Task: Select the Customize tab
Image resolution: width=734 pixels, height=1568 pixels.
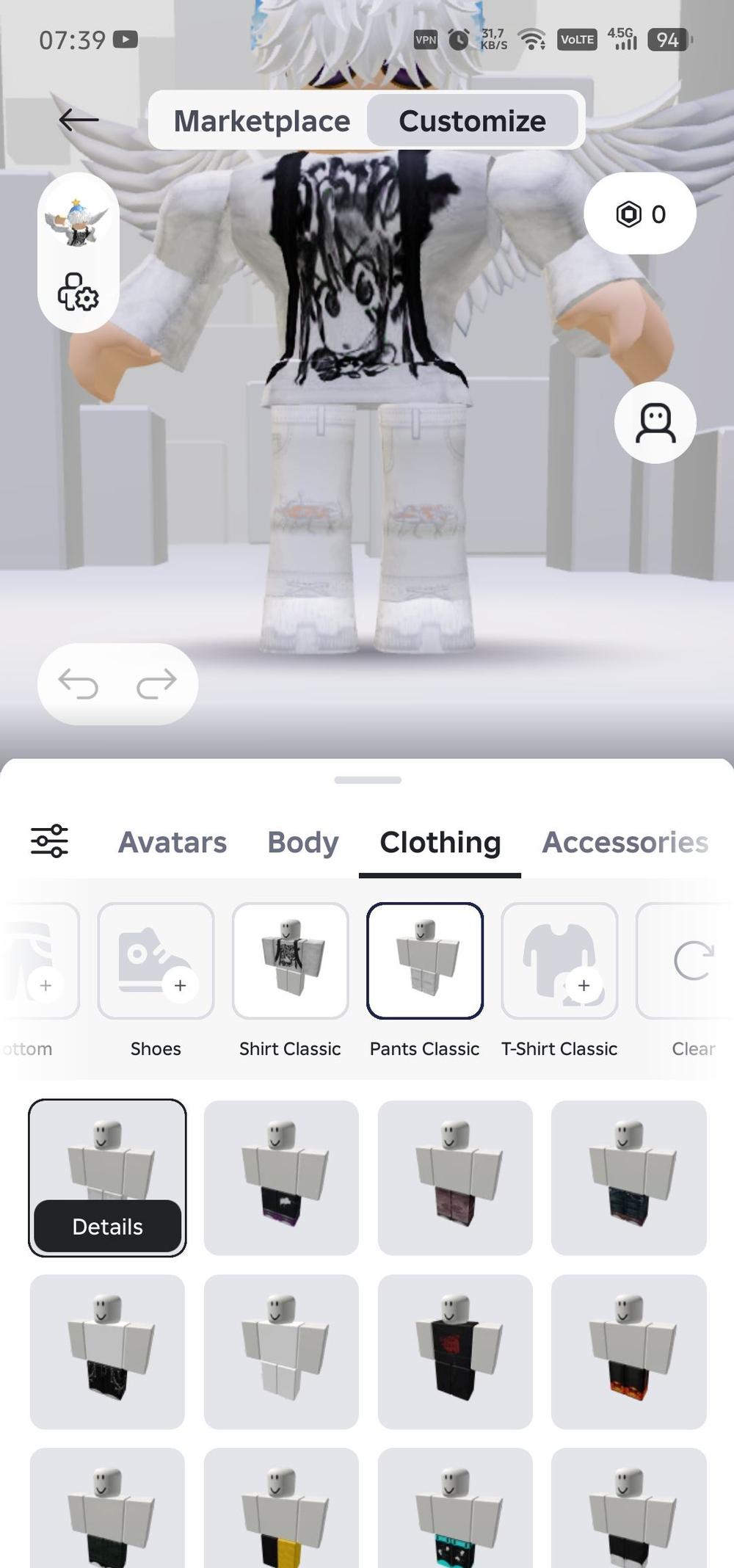Action: 472,121
